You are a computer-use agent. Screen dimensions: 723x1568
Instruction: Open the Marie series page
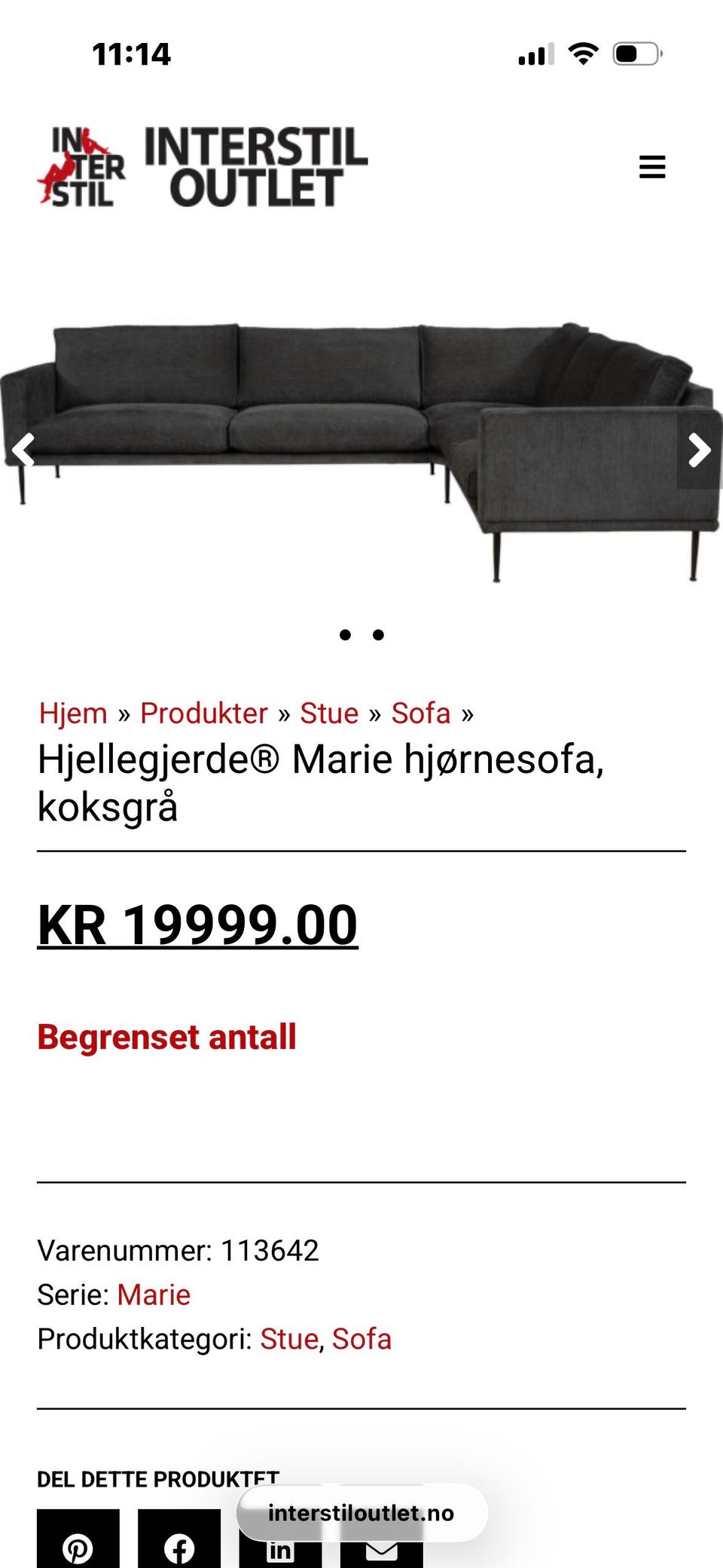click(154, 1294)
